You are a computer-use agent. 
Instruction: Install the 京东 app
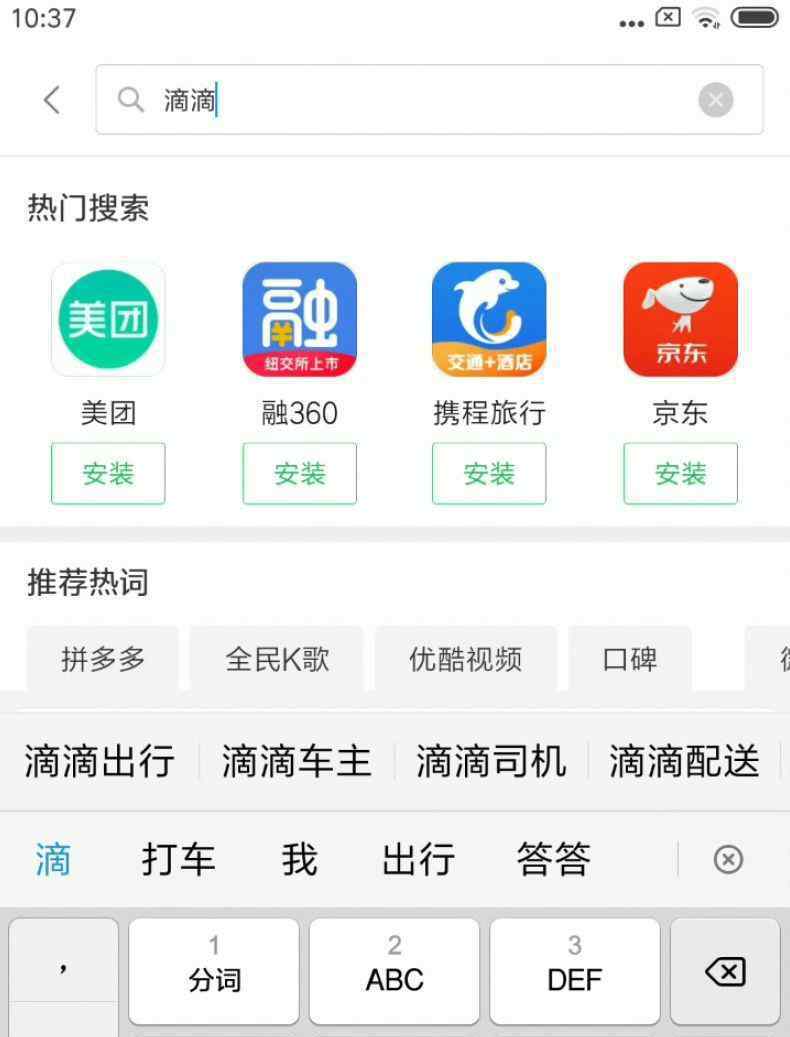(x=680, y=473)
